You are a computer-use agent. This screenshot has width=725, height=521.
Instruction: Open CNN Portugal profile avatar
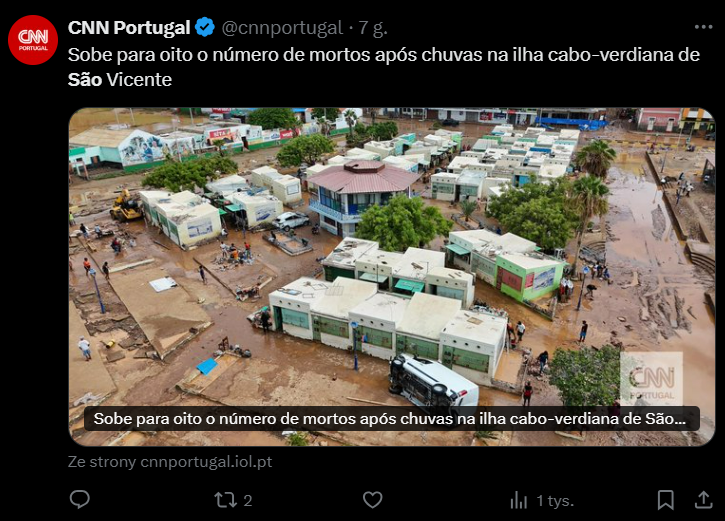point(33,40)
